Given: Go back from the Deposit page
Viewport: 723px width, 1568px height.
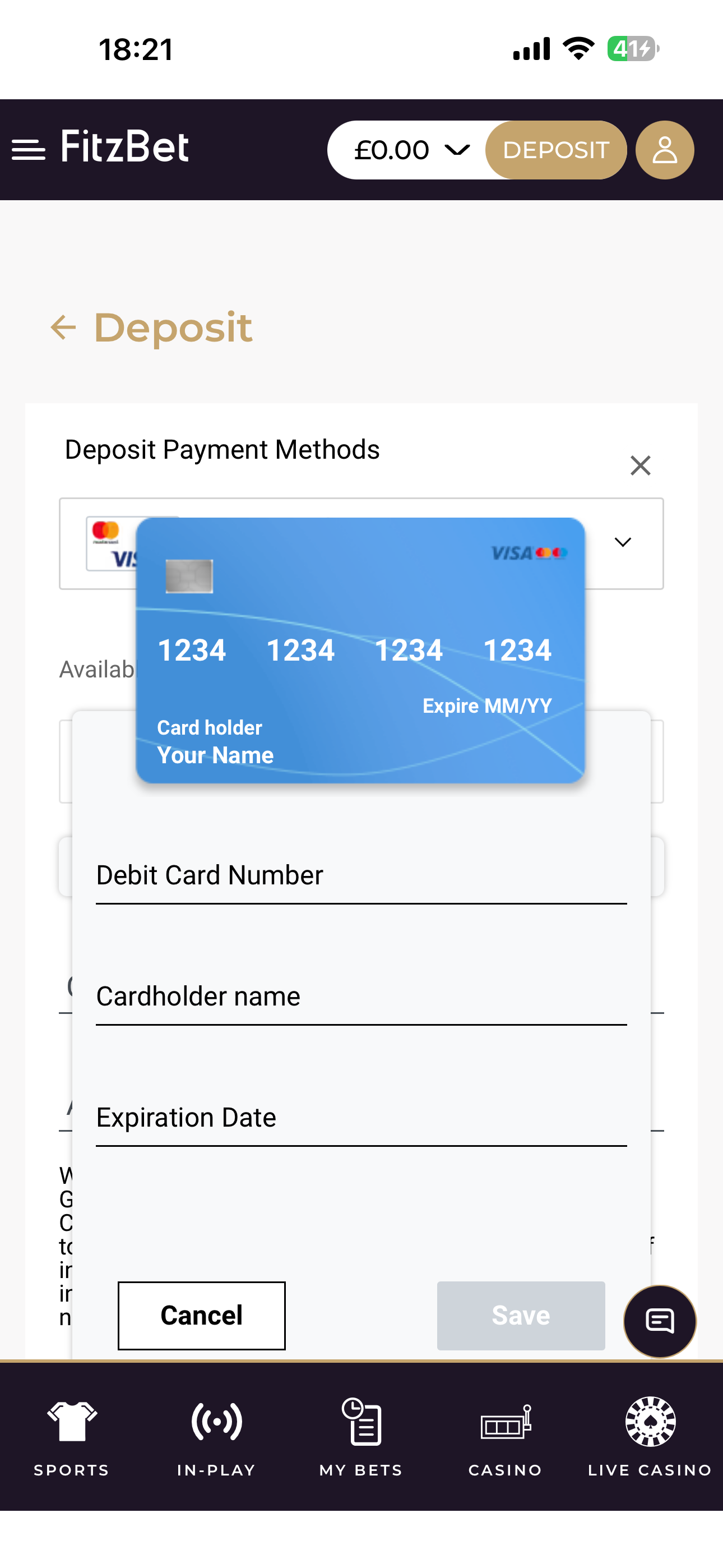Looking at the screenshot, I should pos(63,328).
